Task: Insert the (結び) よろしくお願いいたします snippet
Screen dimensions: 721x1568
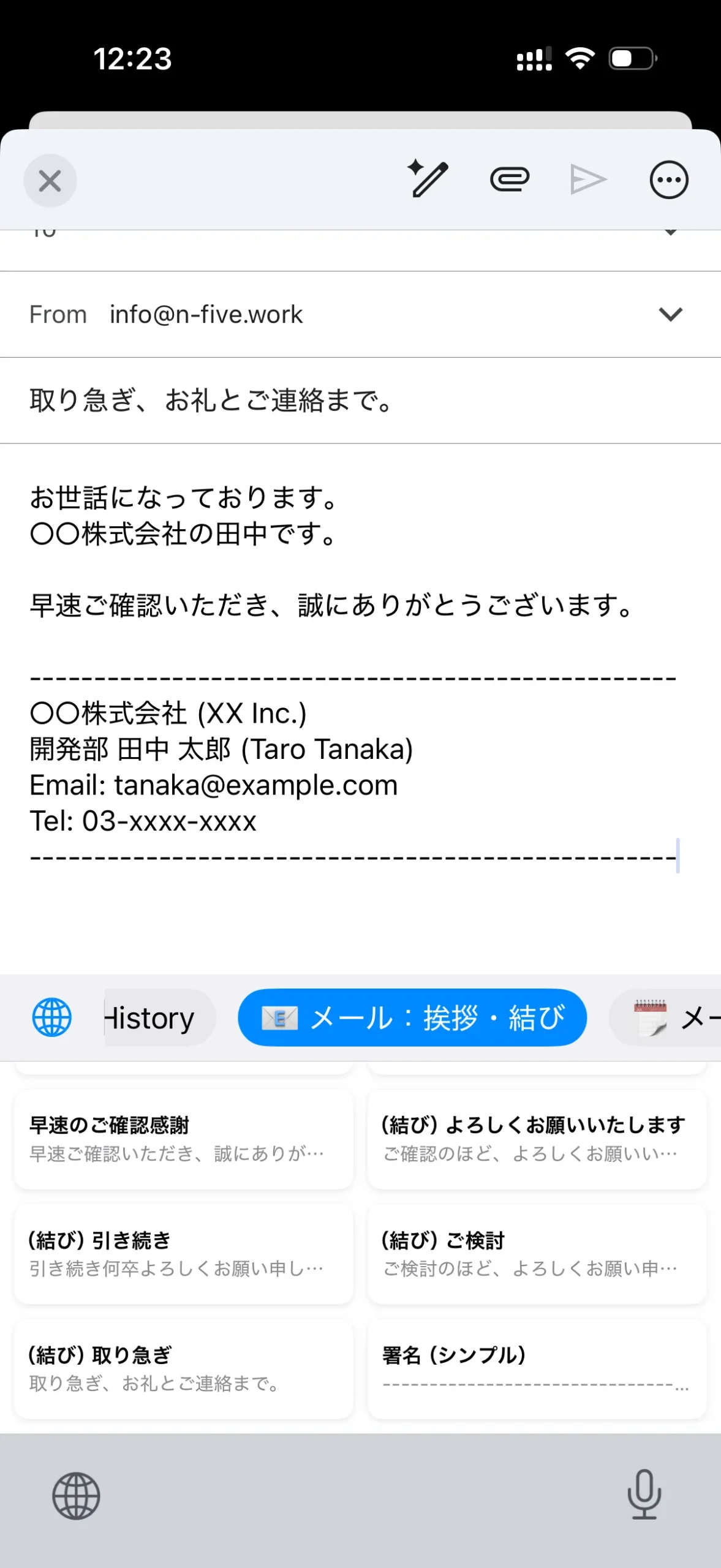Action: click(x=537, y=1139)
